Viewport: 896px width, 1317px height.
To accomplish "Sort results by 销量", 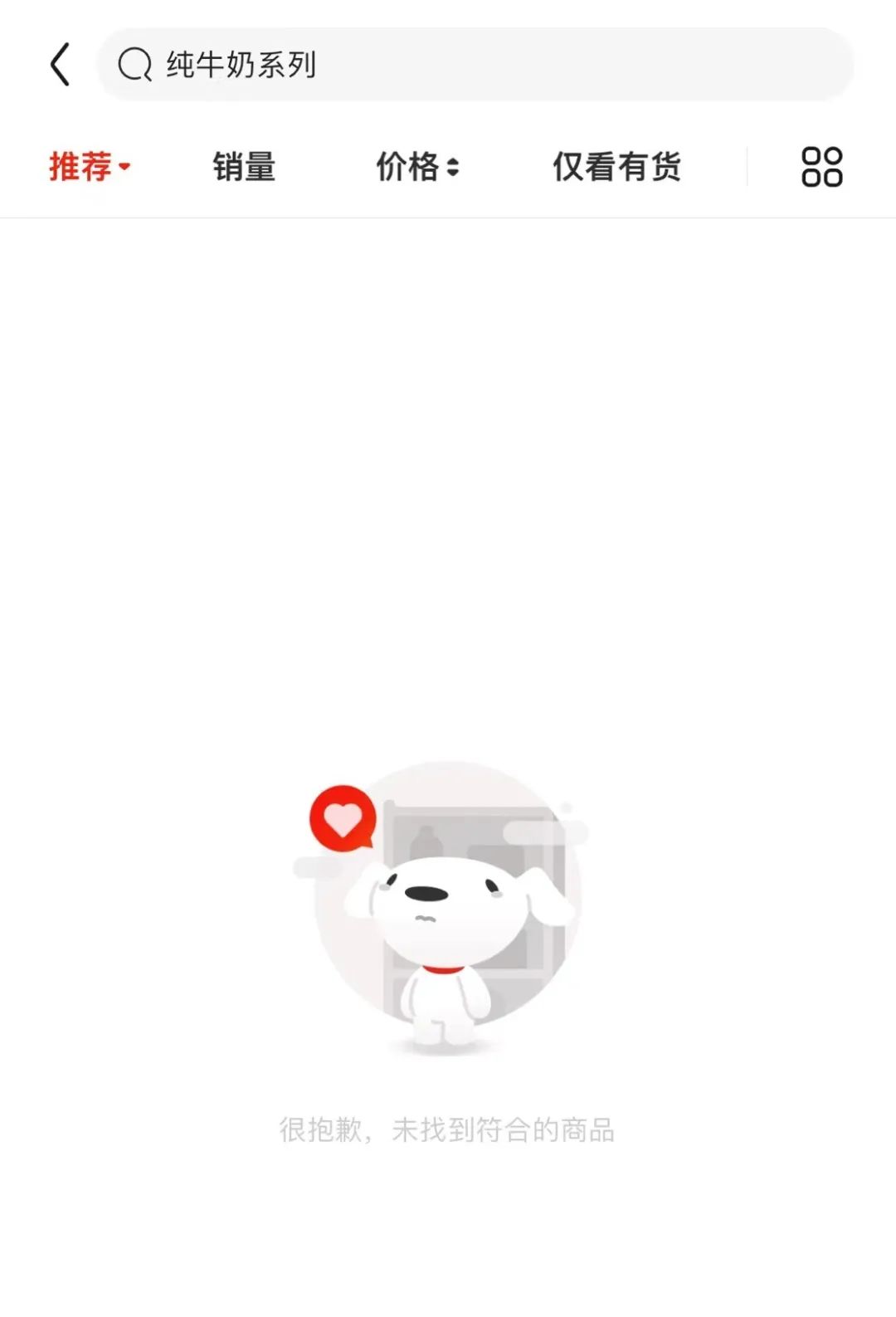I will (x=244, y=167).
